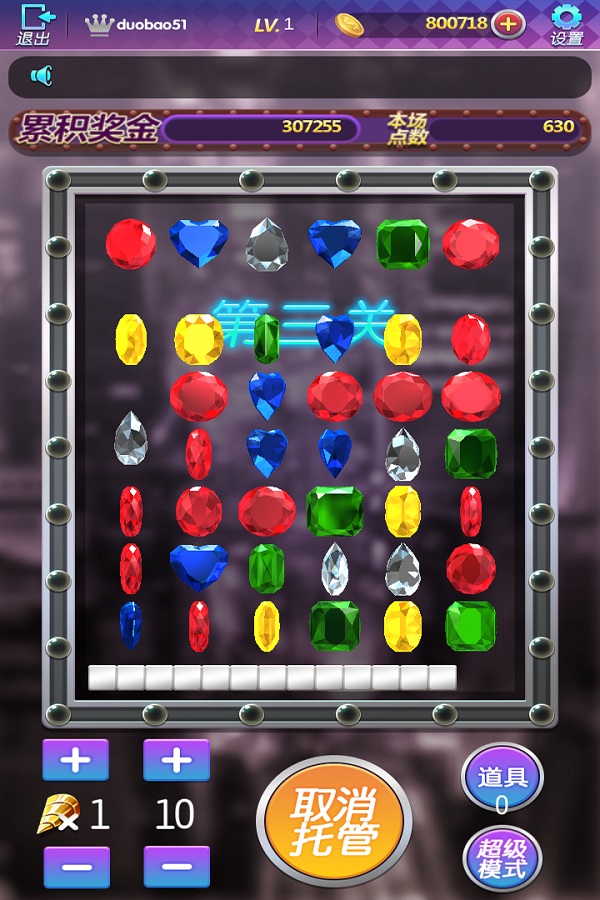600x900 pixels.
Task: Decrease the drill multiplier with minus
Action: point(75,866)
